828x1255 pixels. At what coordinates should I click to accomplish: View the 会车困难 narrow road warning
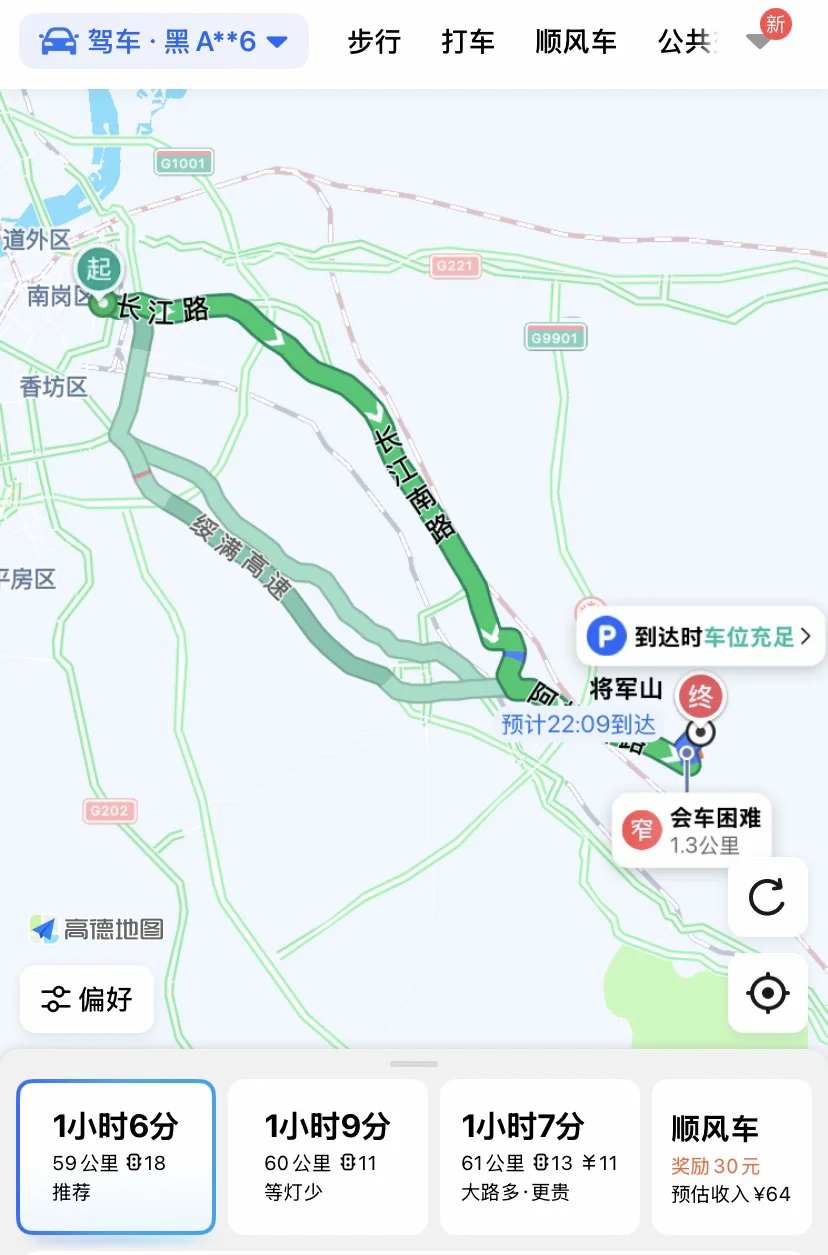click(692, 830)
